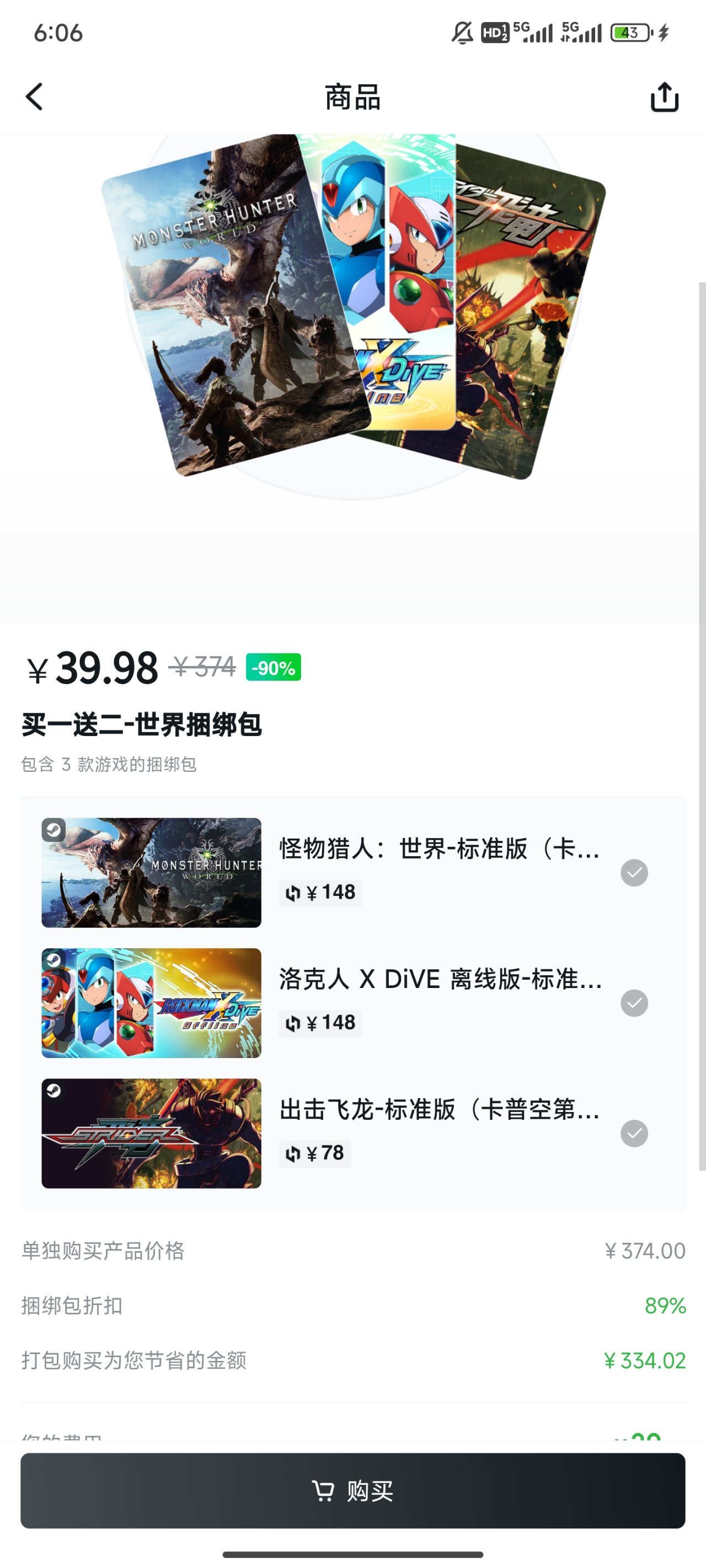The height and width of the screenshot is (1568, 706).
Task: Toggle the checkmark for 出击飞龙
Action: pyautogui.click(x=634, y=1134)
